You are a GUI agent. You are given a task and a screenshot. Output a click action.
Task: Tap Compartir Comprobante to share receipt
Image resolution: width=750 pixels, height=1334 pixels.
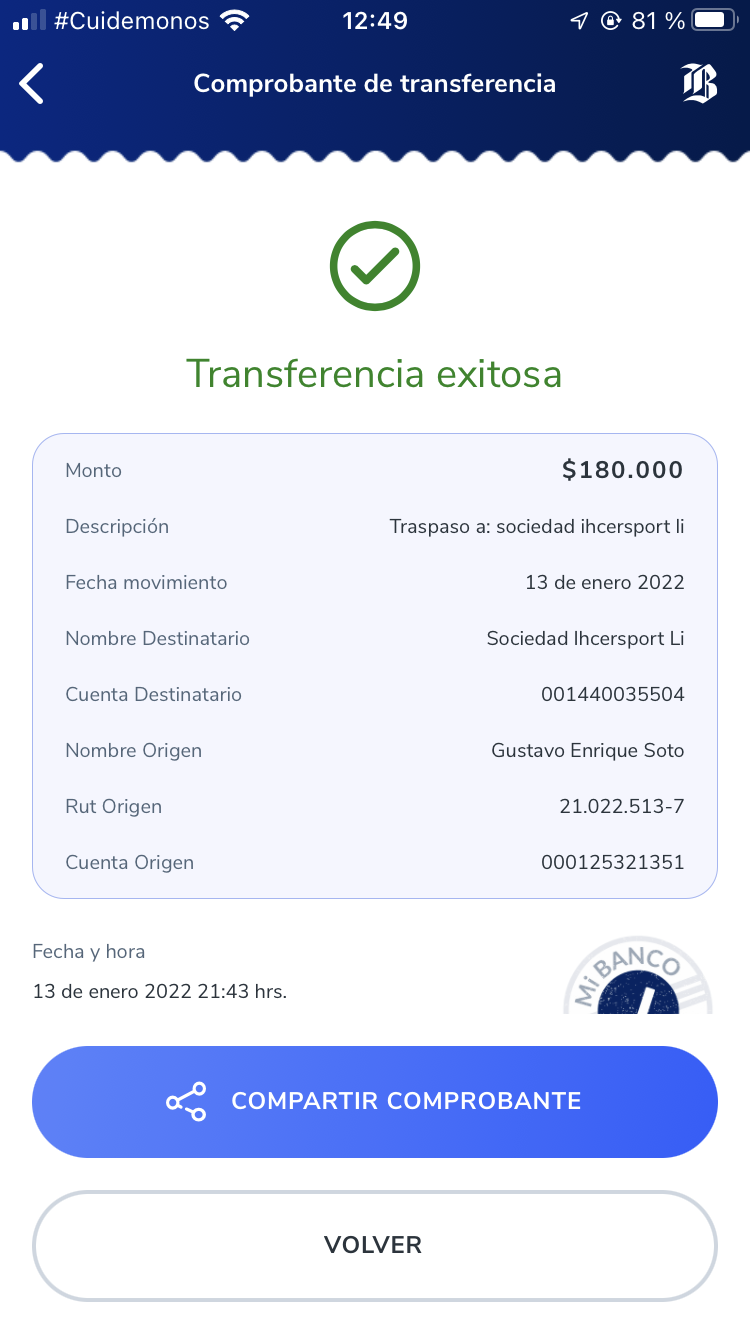pyautogui.click(x=375, y=1101)
